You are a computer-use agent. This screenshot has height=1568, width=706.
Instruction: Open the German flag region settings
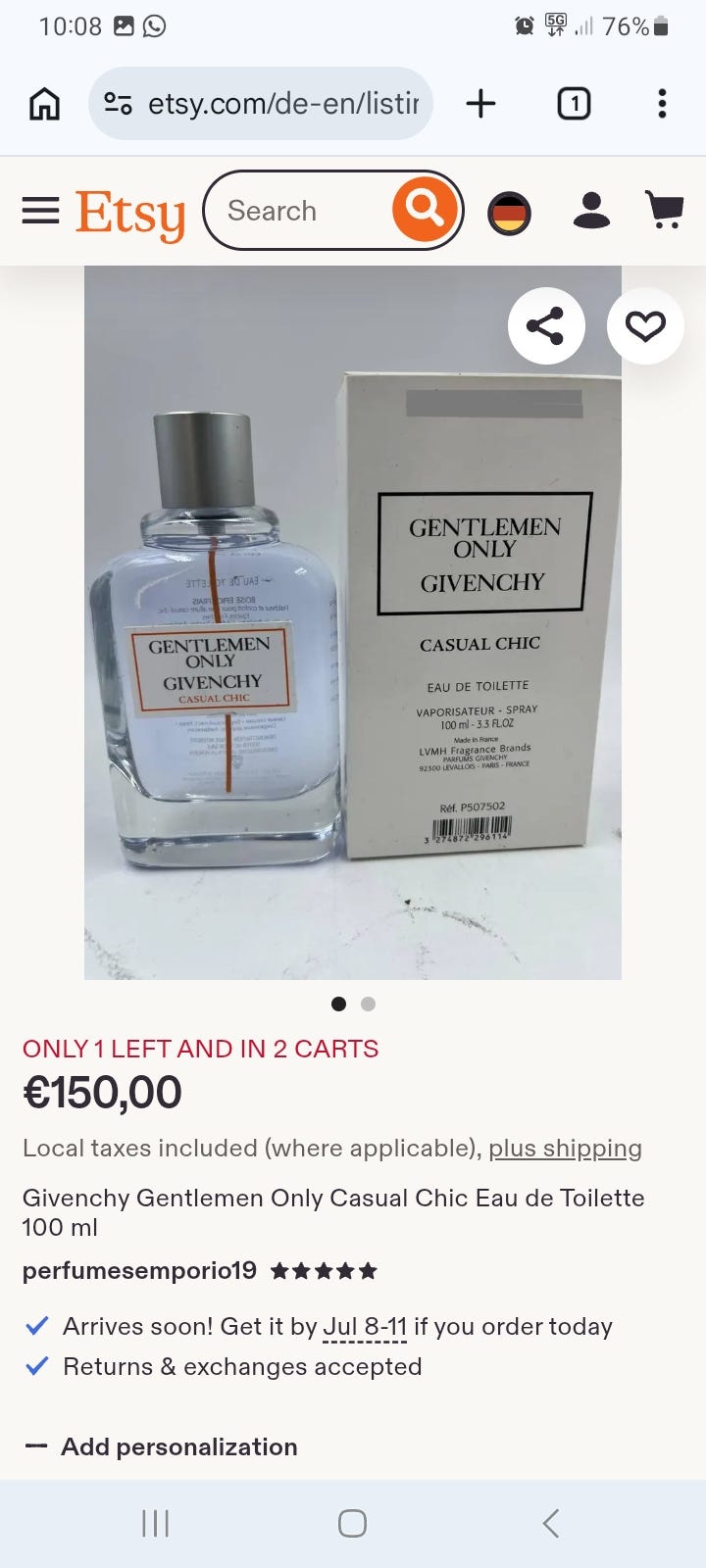[509, 213]
